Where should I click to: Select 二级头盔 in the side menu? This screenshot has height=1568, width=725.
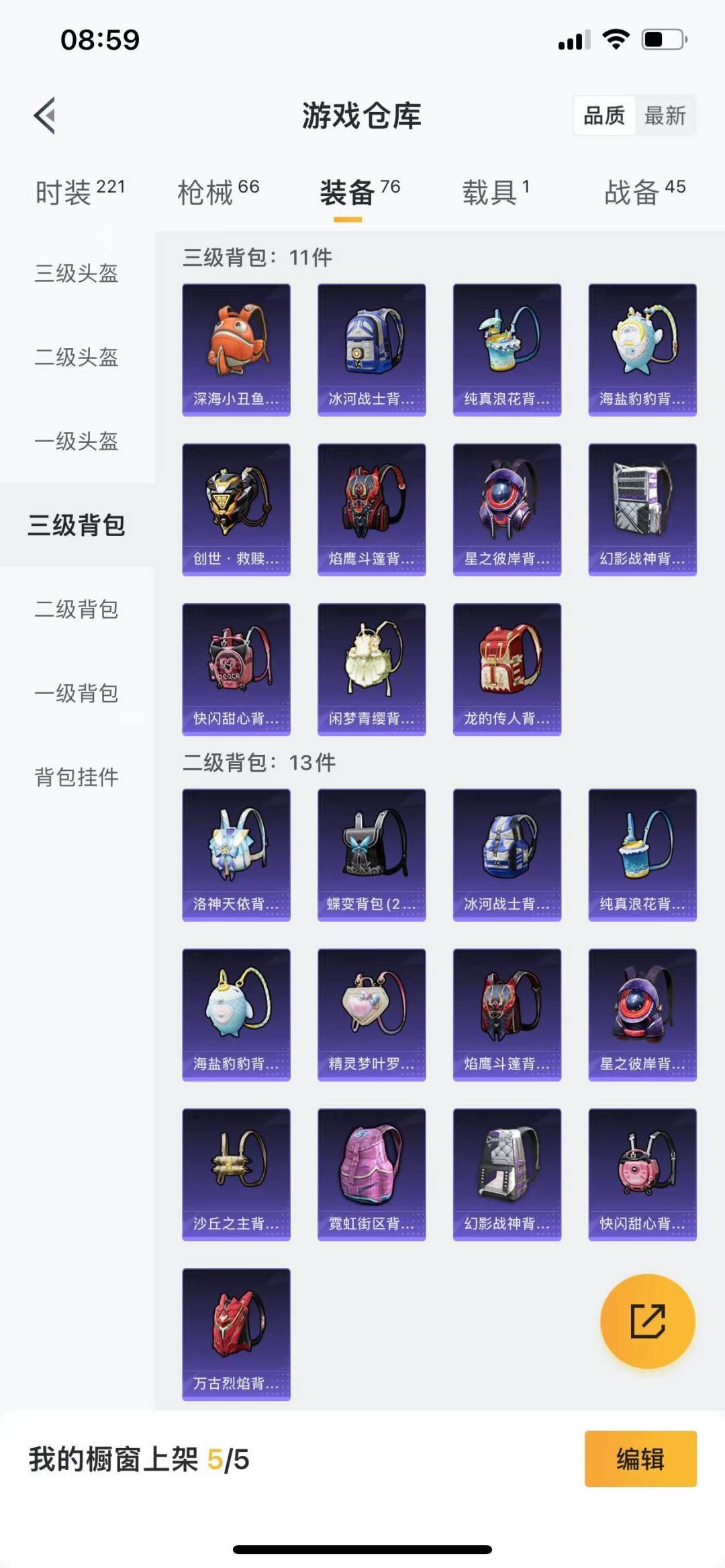pos(77,357)
